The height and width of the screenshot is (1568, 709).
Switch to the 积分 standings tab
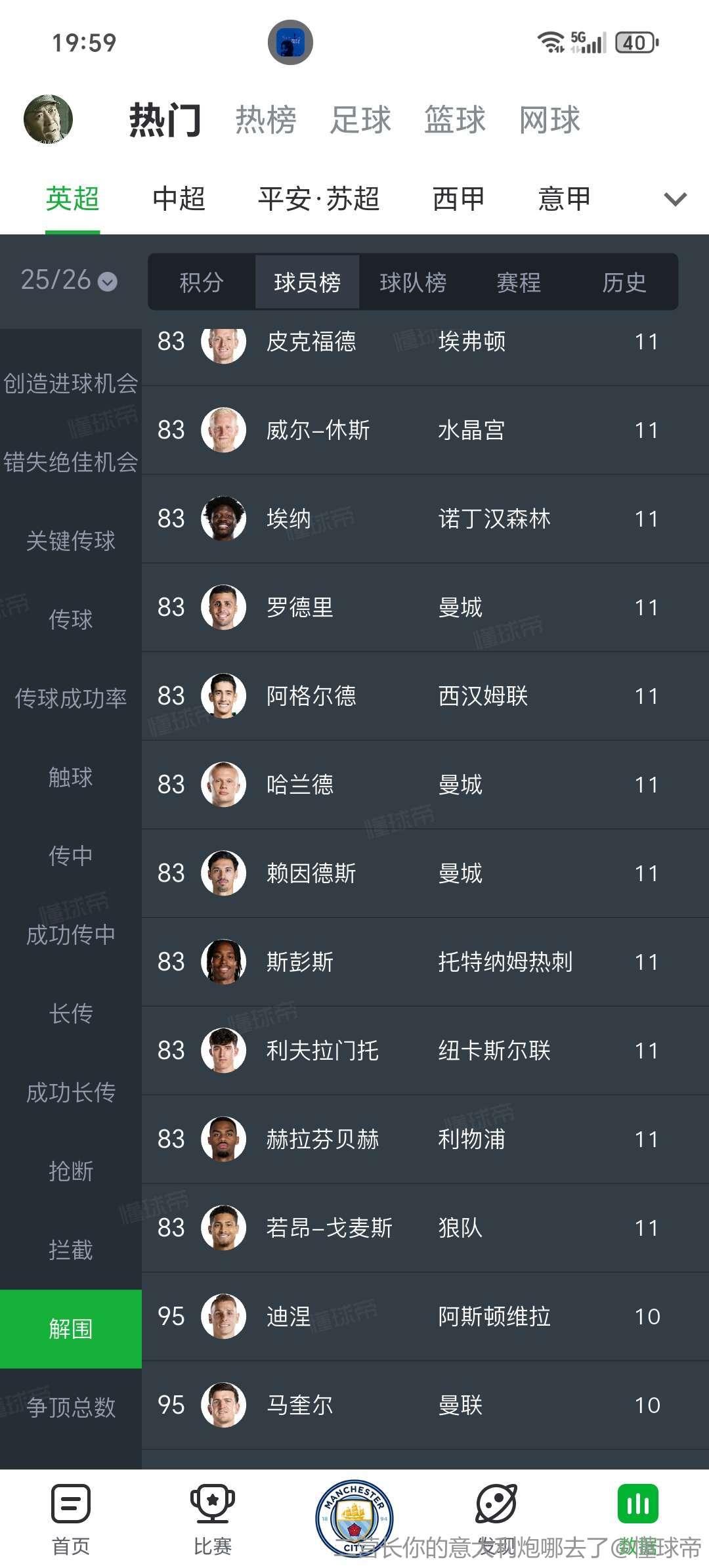point(202,282)
